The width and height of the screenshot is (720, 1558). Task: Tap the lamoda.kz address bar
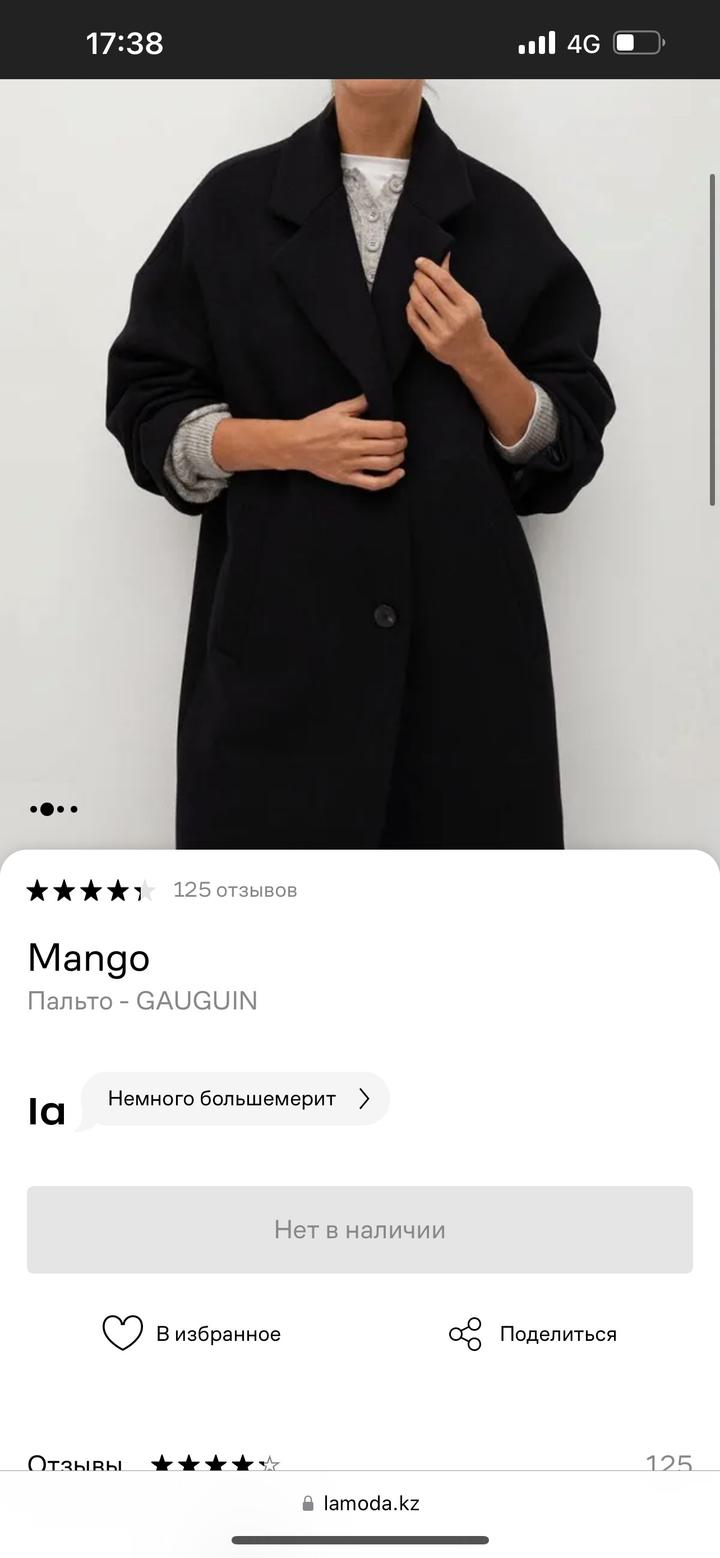pos(360,1503)
